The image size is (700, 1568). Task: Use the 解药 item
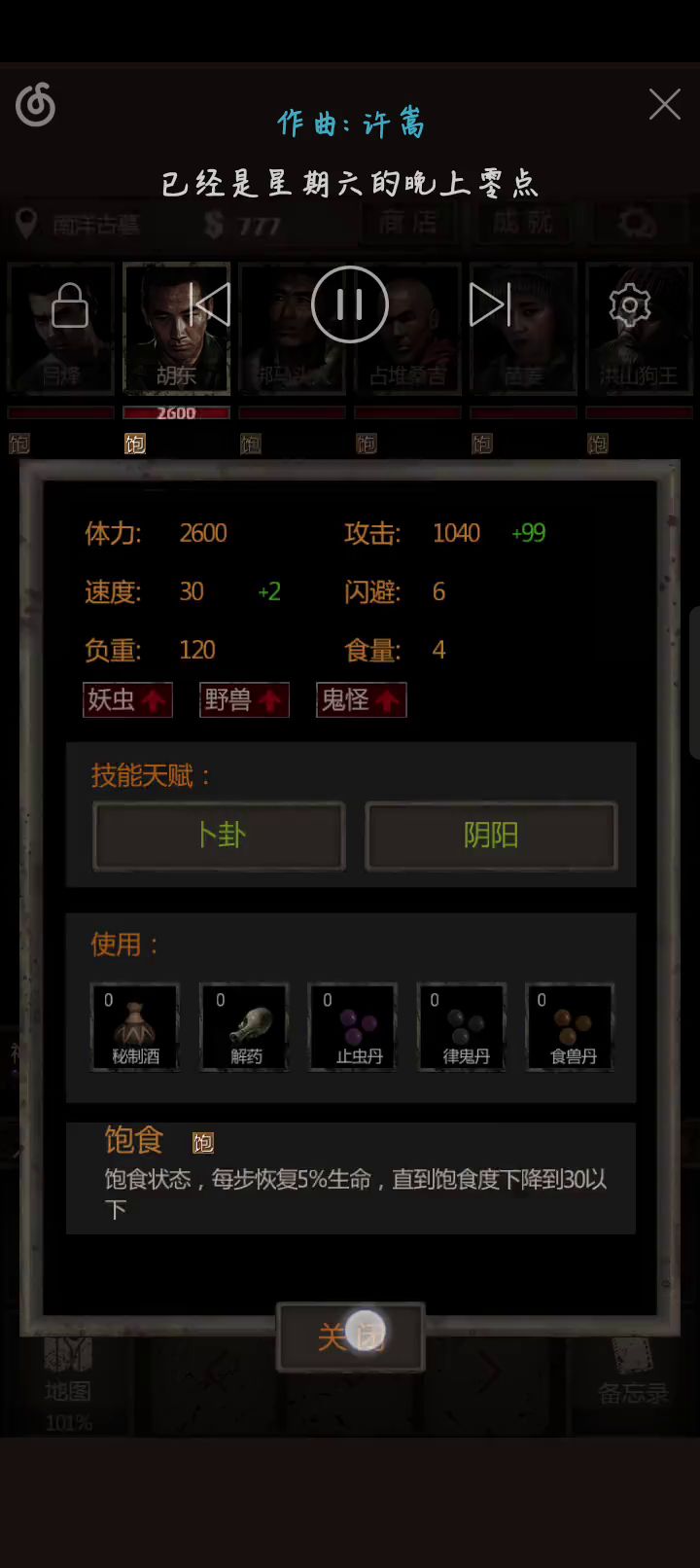pyautogui.click(x=244, y=1027)
